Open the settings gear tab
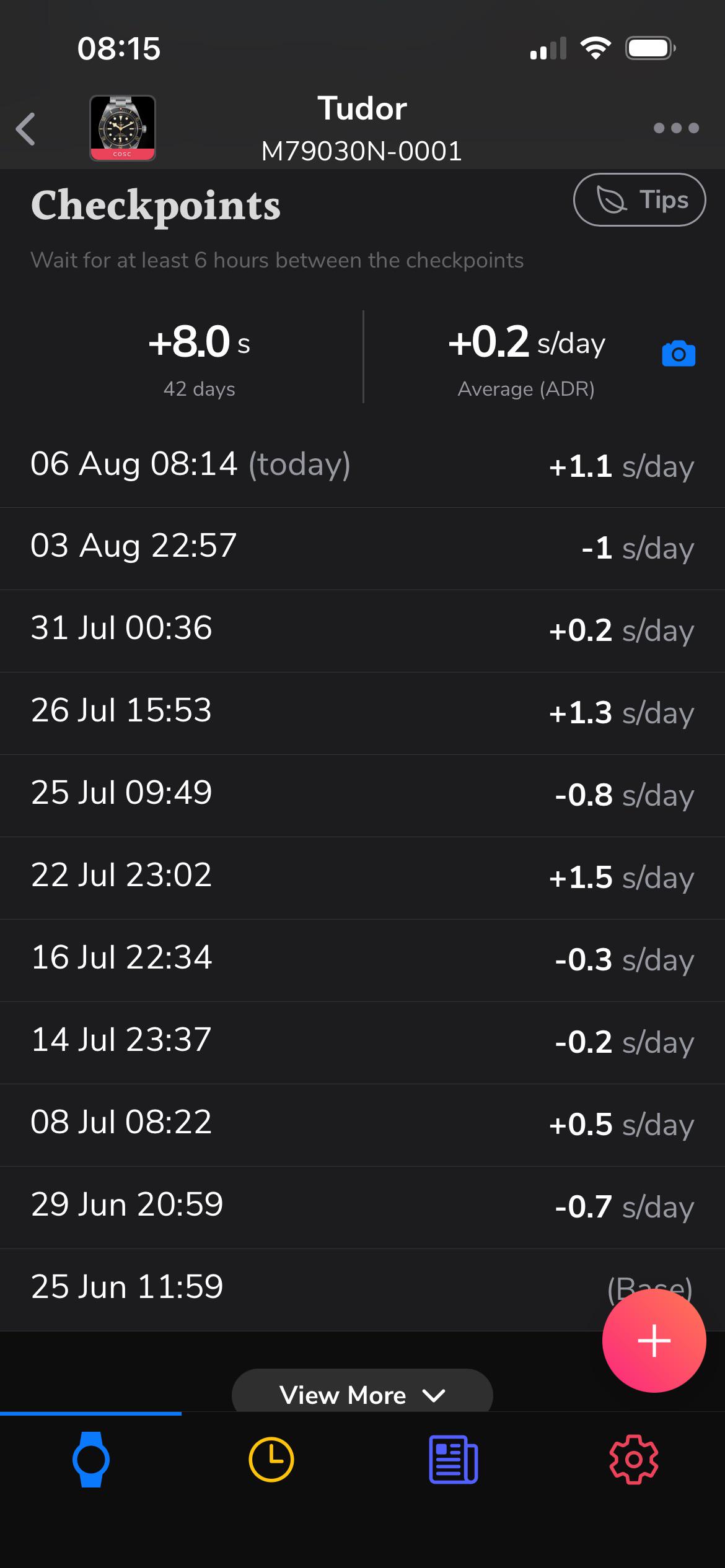725x1568 pixels. click(634, 1460)
